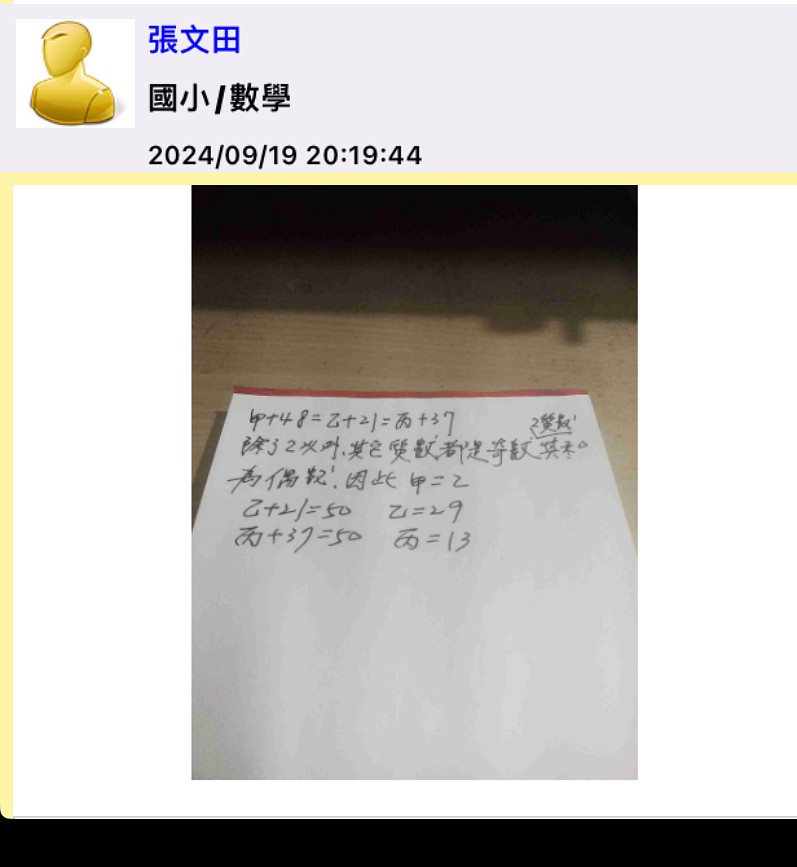Enlarge the handwritten math solution photo

point(414,482)
